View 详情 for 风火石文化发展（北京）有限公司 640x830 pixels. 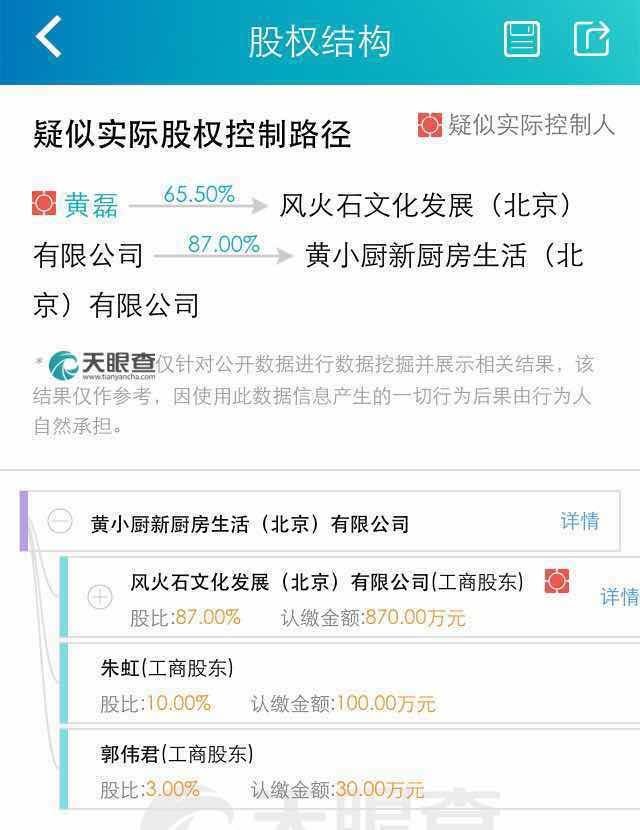coord(617,597)
